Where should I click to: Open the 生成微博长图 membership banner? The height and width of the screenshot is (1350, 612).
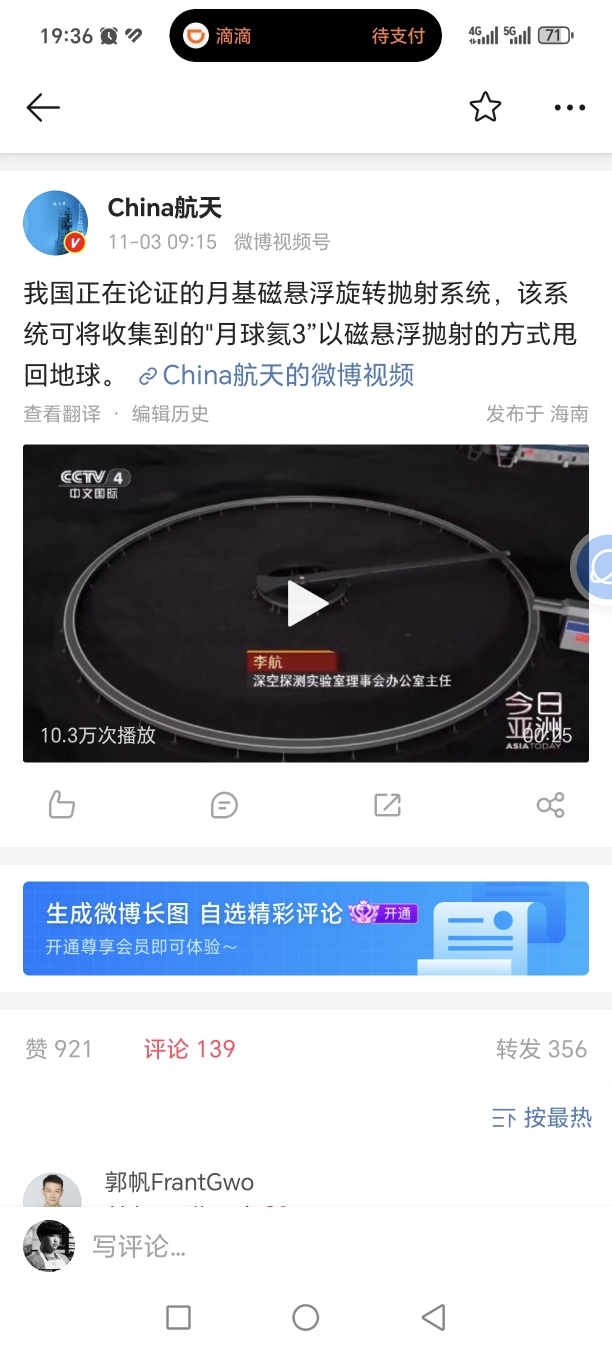[306, 928]
